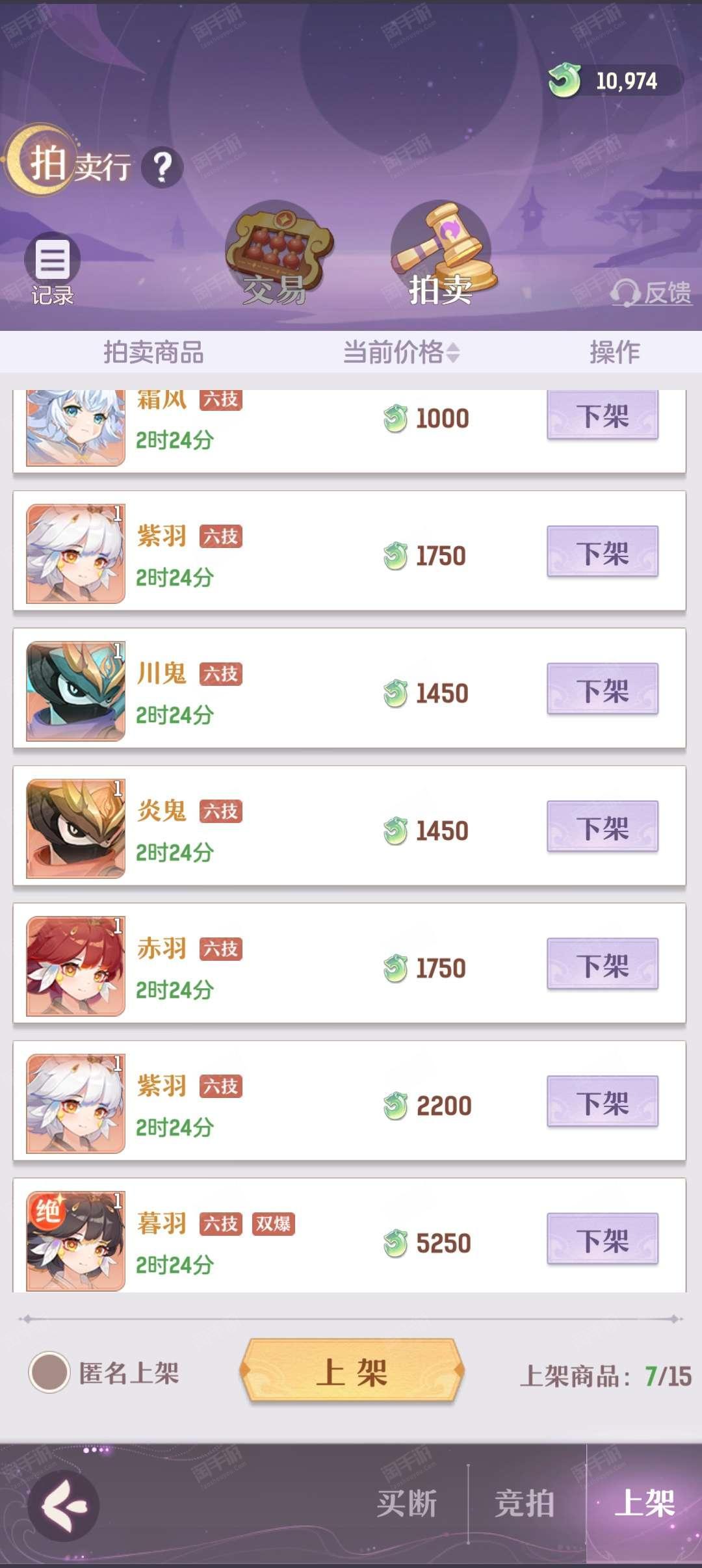This screenshot has width=702, height=1568.
Task: Go back with the arrow button
Action: (63, 1506)
